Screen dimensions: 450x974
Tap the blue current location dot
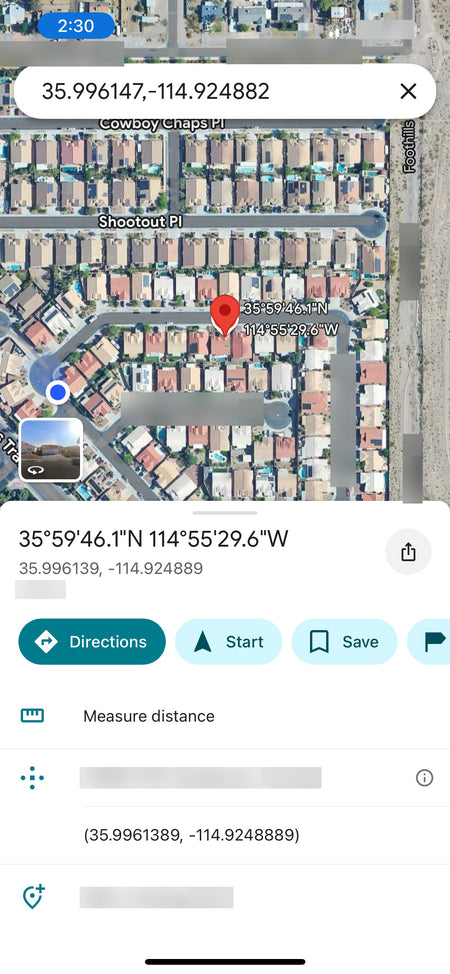58,392
